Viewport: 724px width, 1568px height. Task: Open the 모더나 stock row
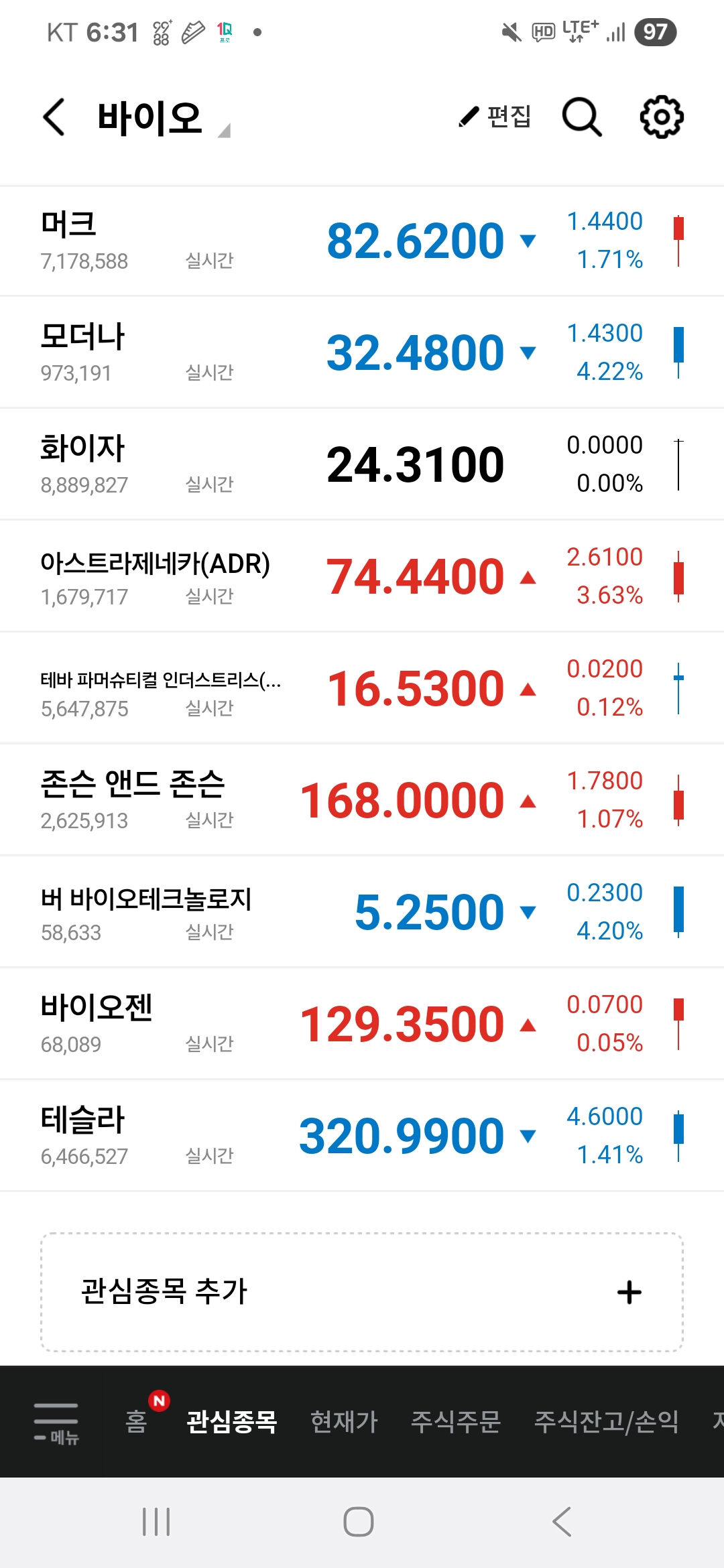pyautogui.click(x=362, y=352)
